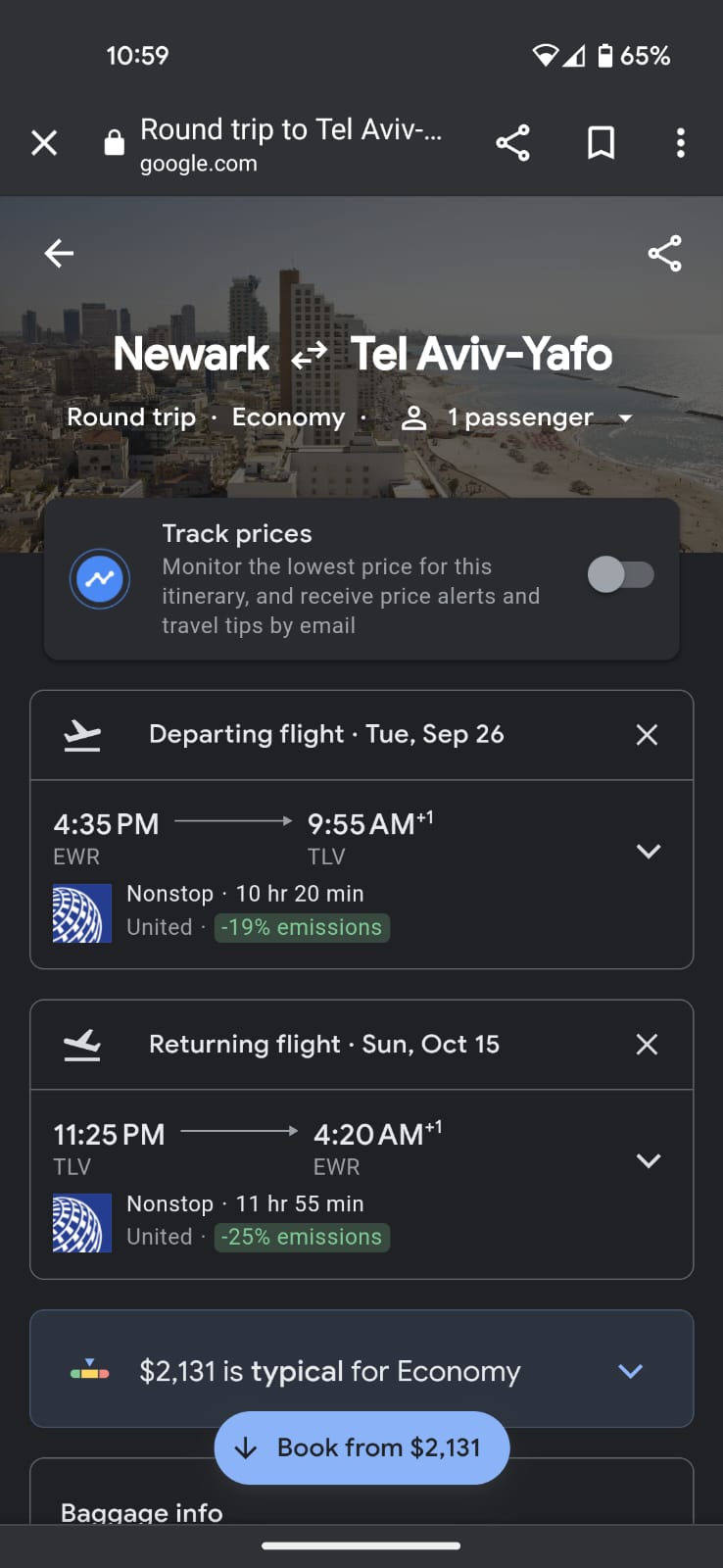
Task: Share page from browser toolbar
Action: pos(512,143)
